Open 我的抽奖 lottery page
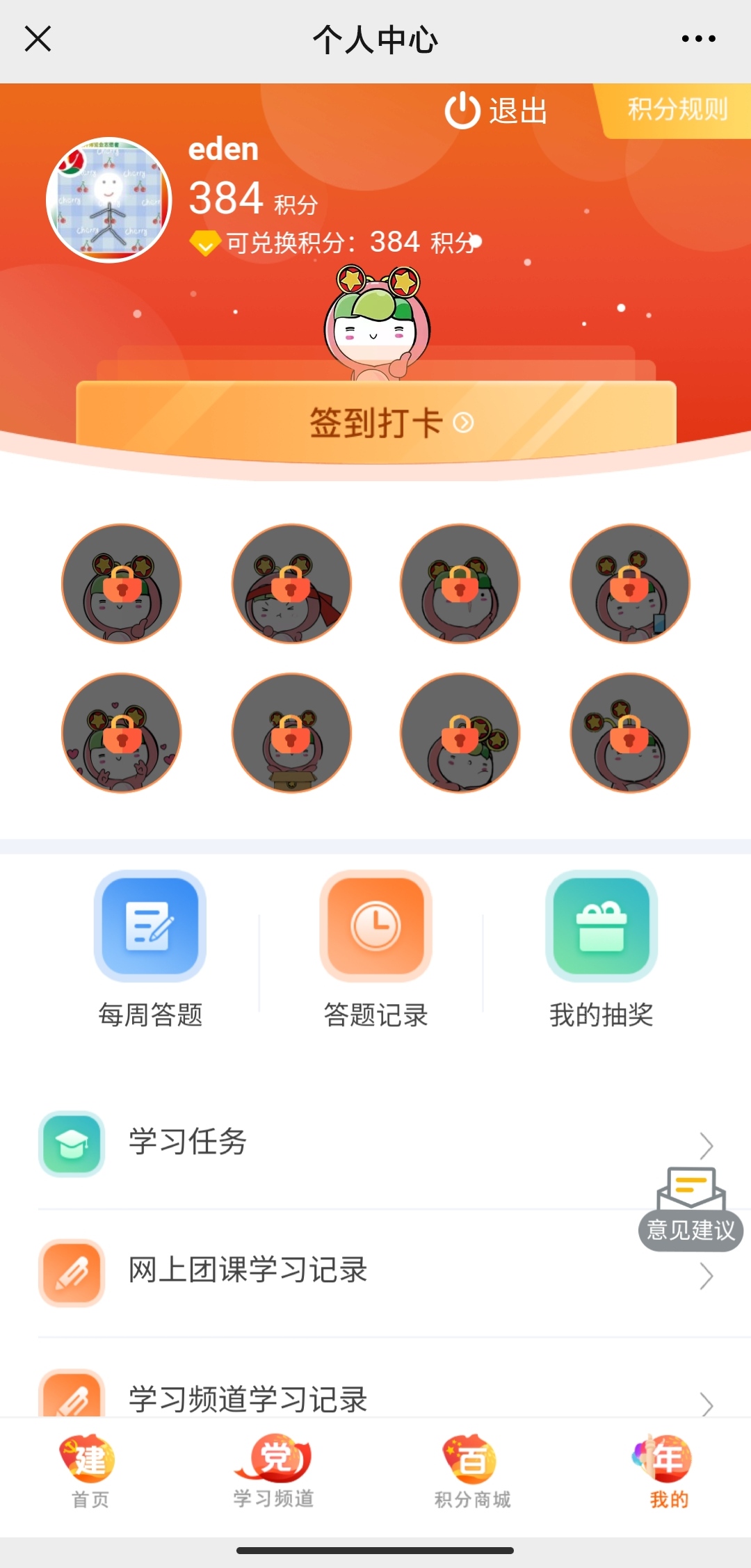The height and width of the screenshot is (1568, 751). [x=601, y=950]
